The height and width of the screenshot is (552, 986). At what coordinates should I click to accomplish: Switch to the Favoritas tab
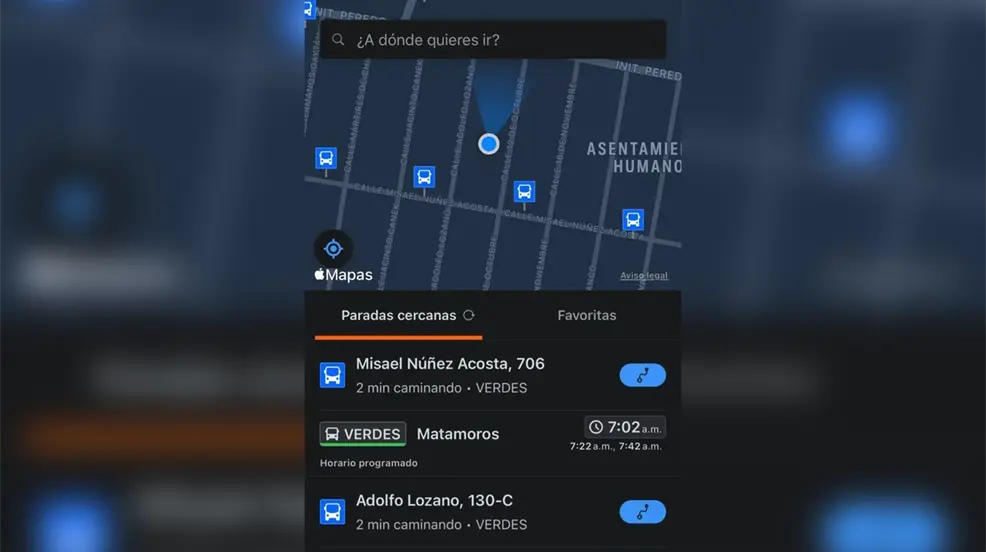[586, 315]
